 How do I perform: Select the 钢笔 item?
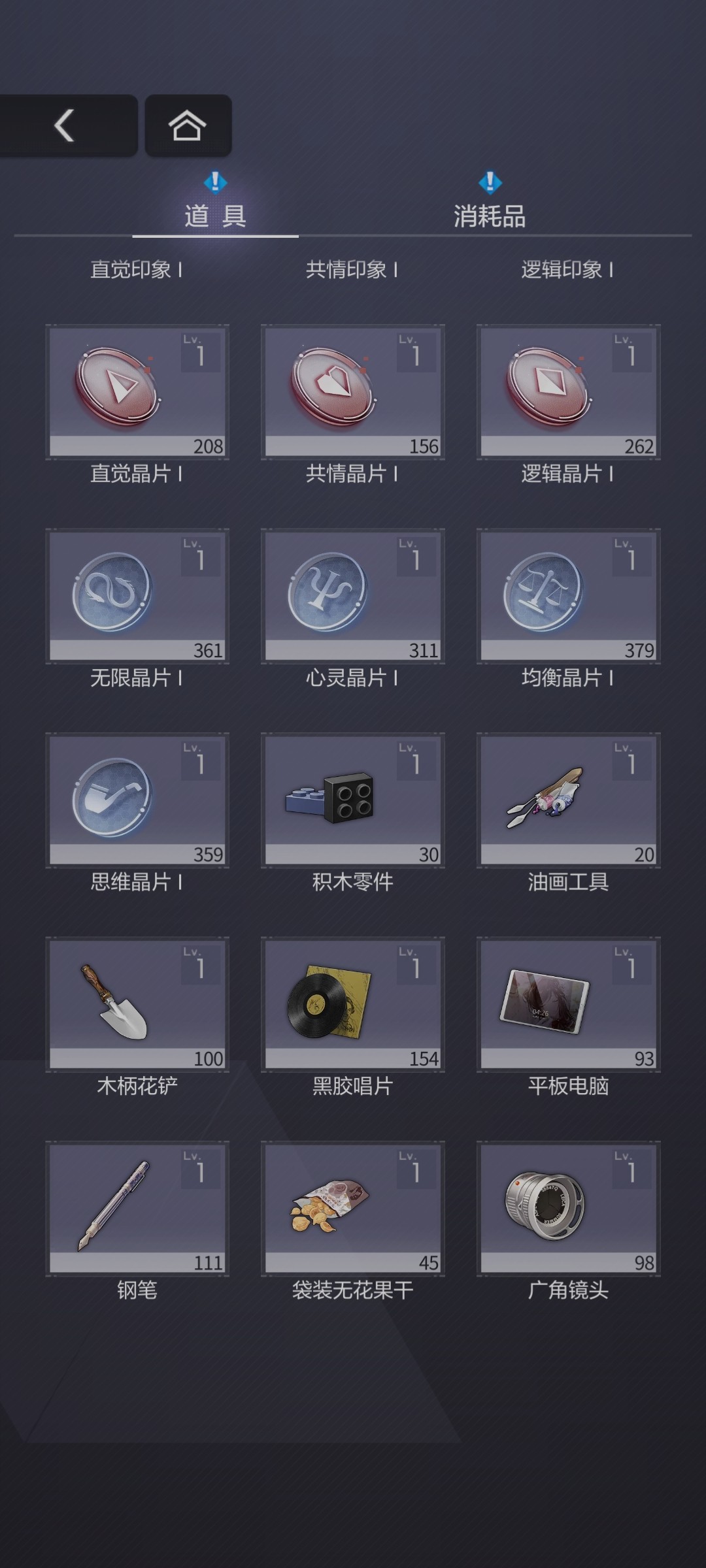pyautogui.click(x=137, y=1209)
